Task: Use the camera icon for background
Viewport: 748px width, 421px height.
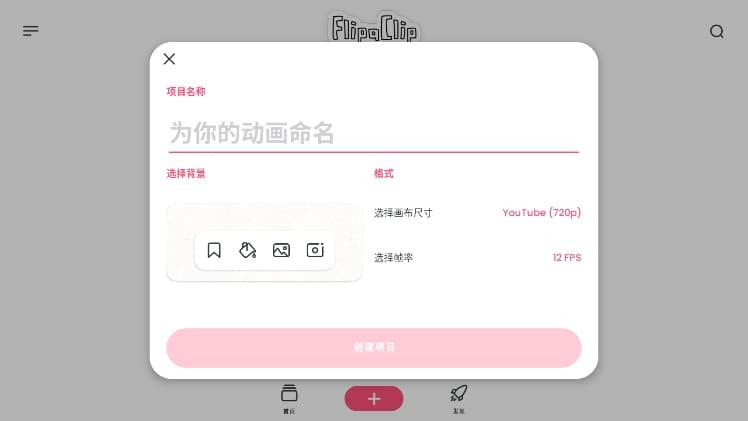Action: (x=315, y=250)
